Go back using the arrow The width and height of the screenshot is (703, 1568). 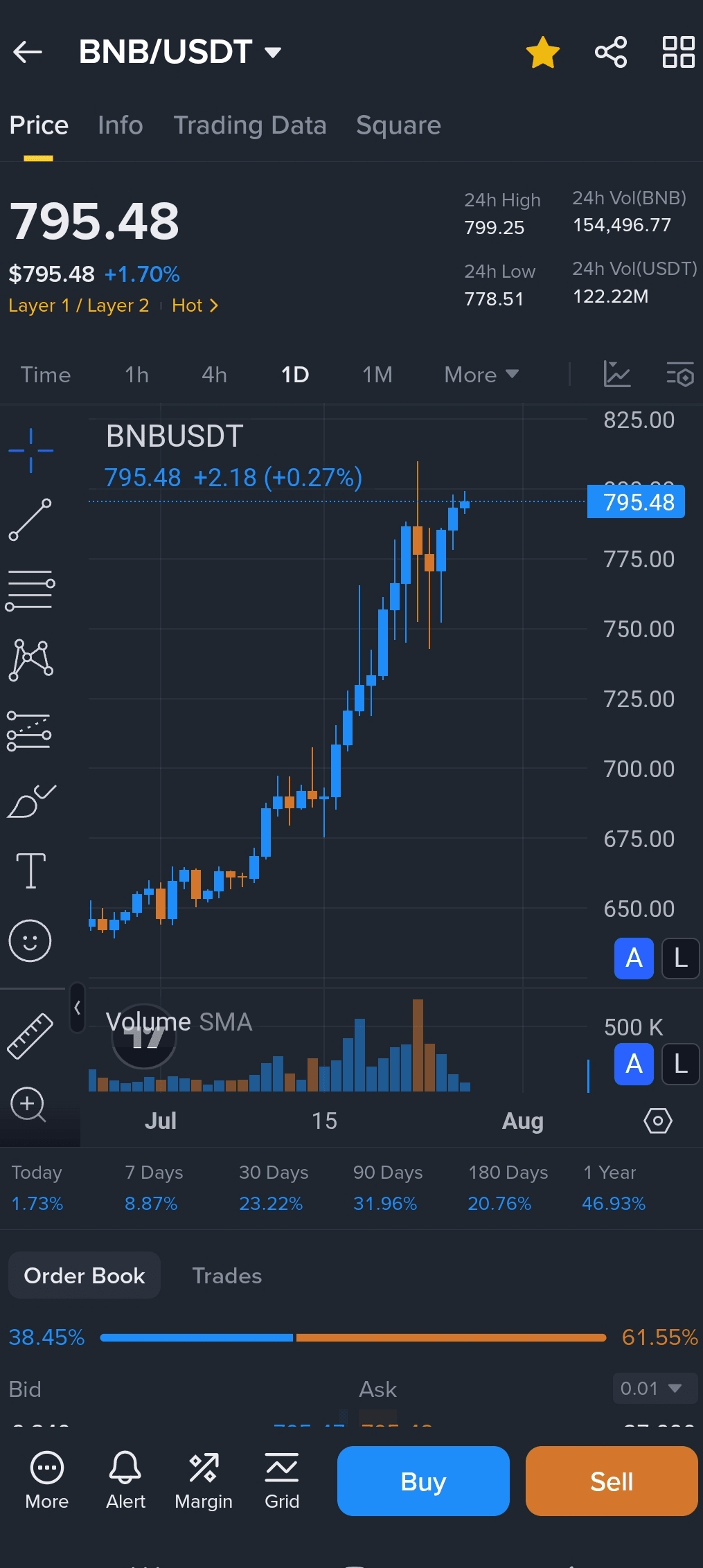[x=28, y=52]
